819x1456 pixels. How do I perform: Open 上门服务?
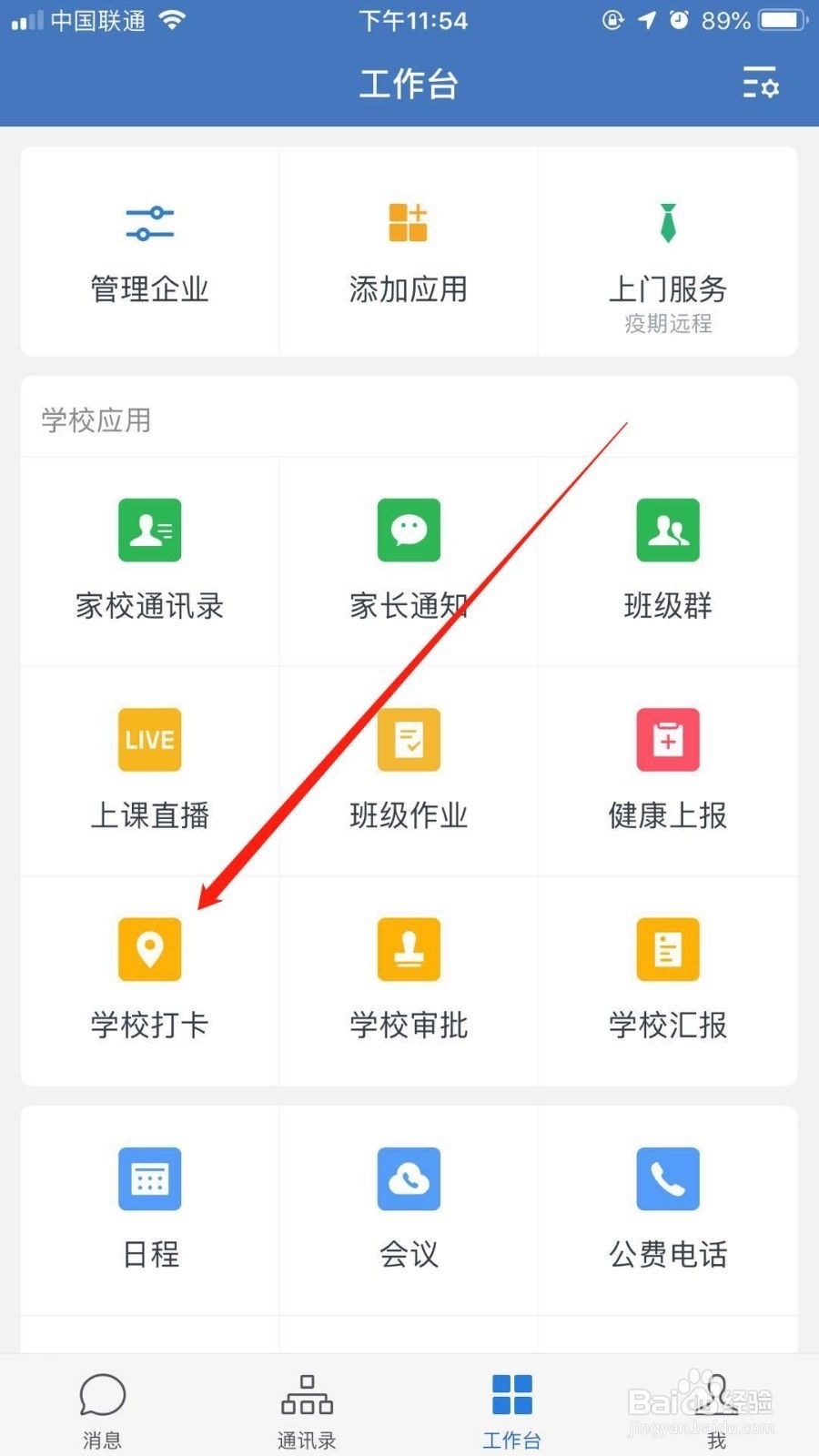coord(668,252)
